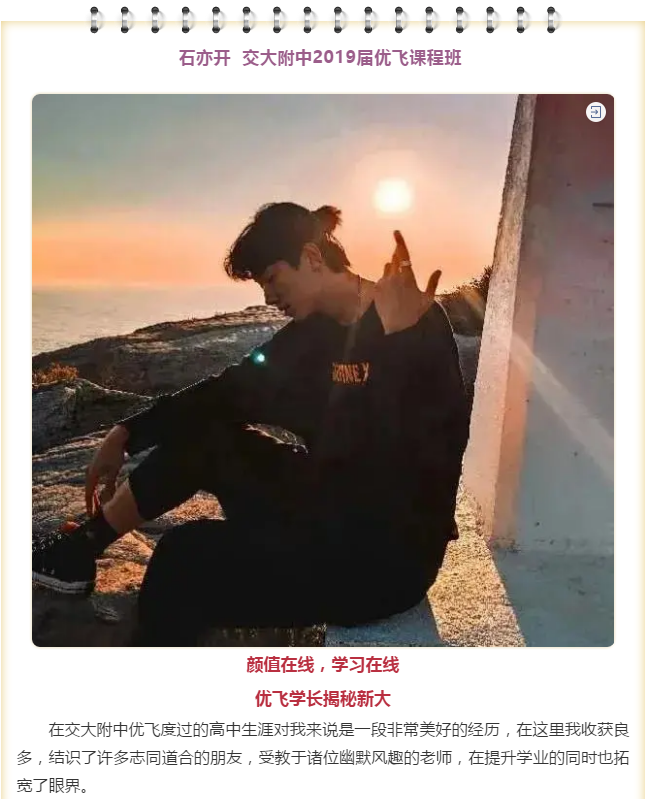Open the sunset photo in full view

[x=322, y=370]
